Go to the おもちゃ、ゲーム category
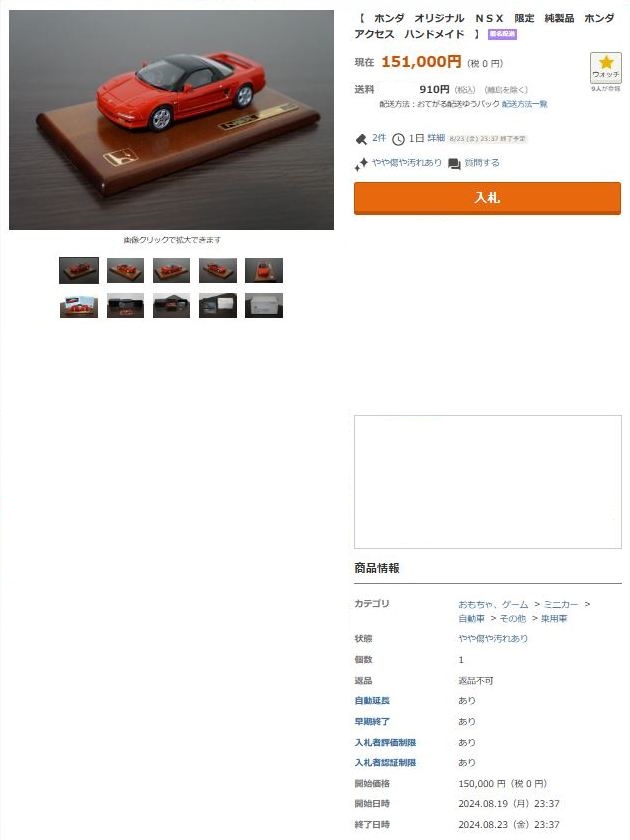630x840 pixels. click(493, 604)
